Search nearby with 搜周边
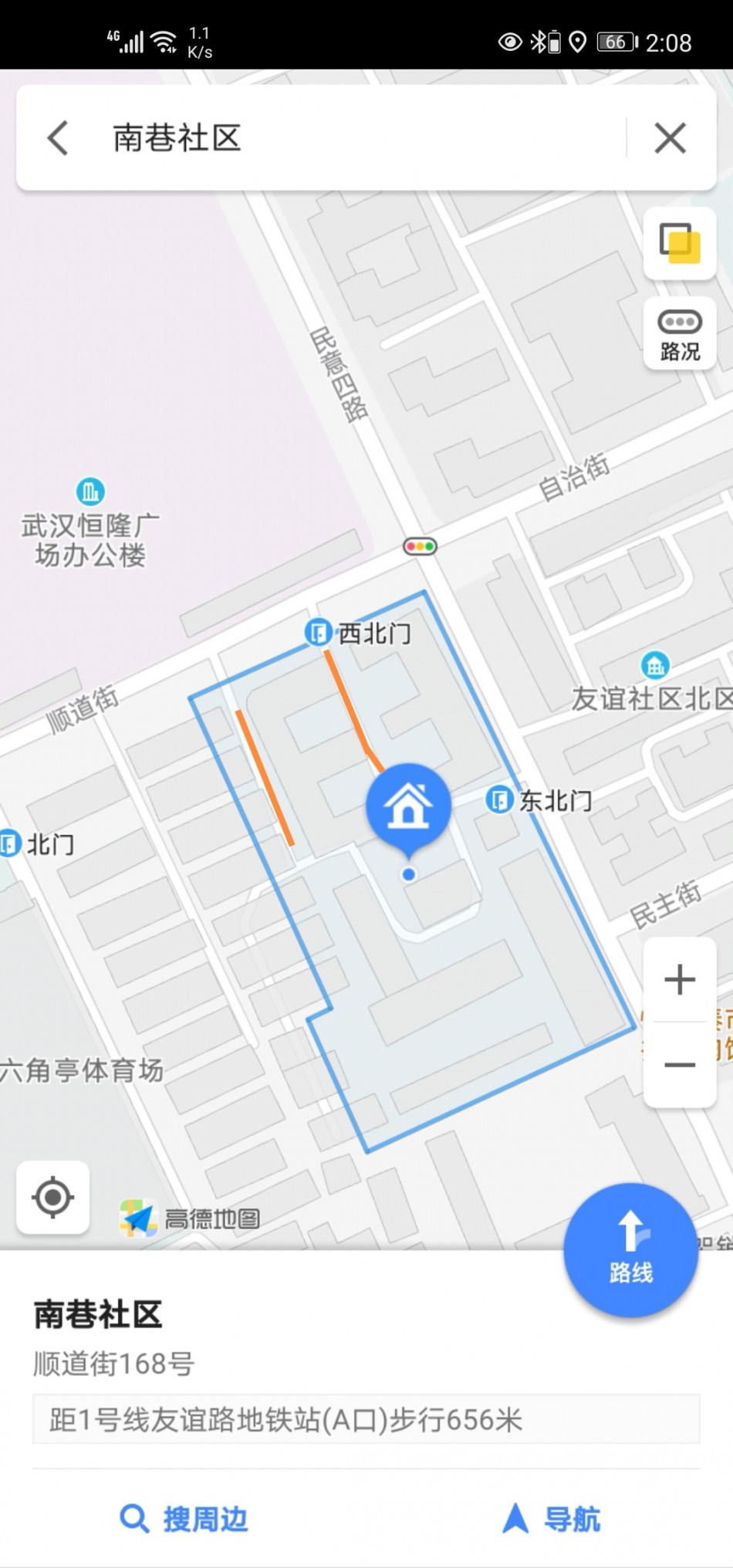Screen dimensions: 733x1568 (184, 1519)
